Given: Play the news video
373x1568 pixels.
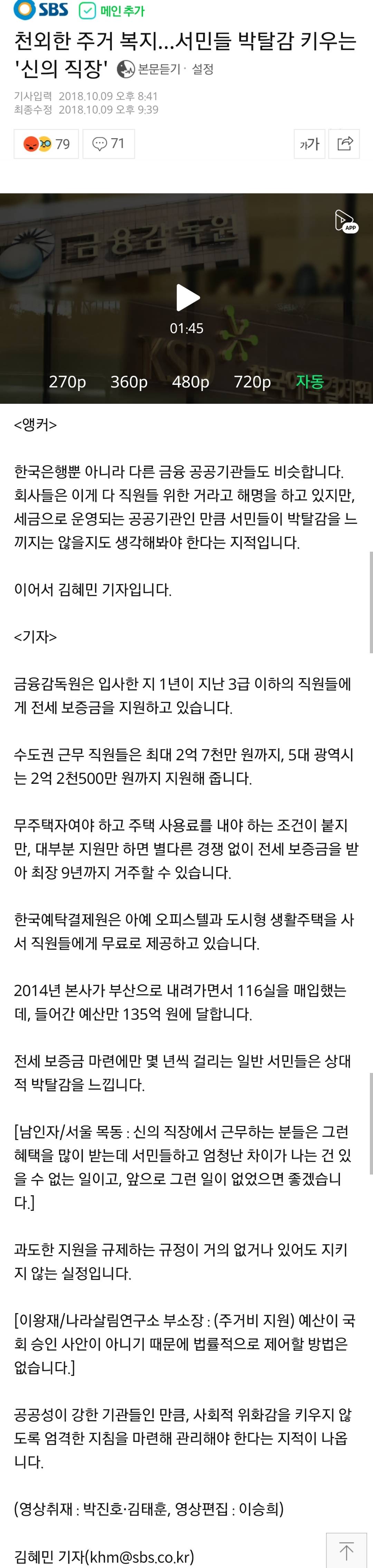Looking at the screenshot, I should [187, 297].
